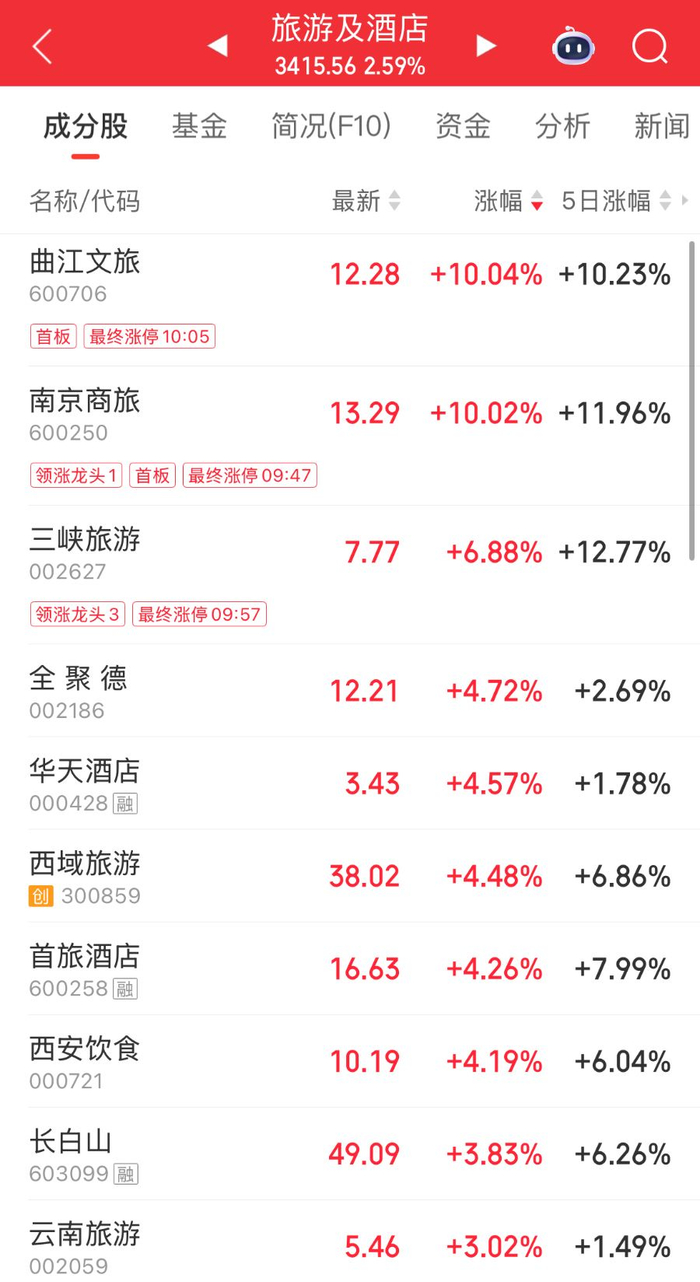Open the 新闻 tab

pos(662,126)
